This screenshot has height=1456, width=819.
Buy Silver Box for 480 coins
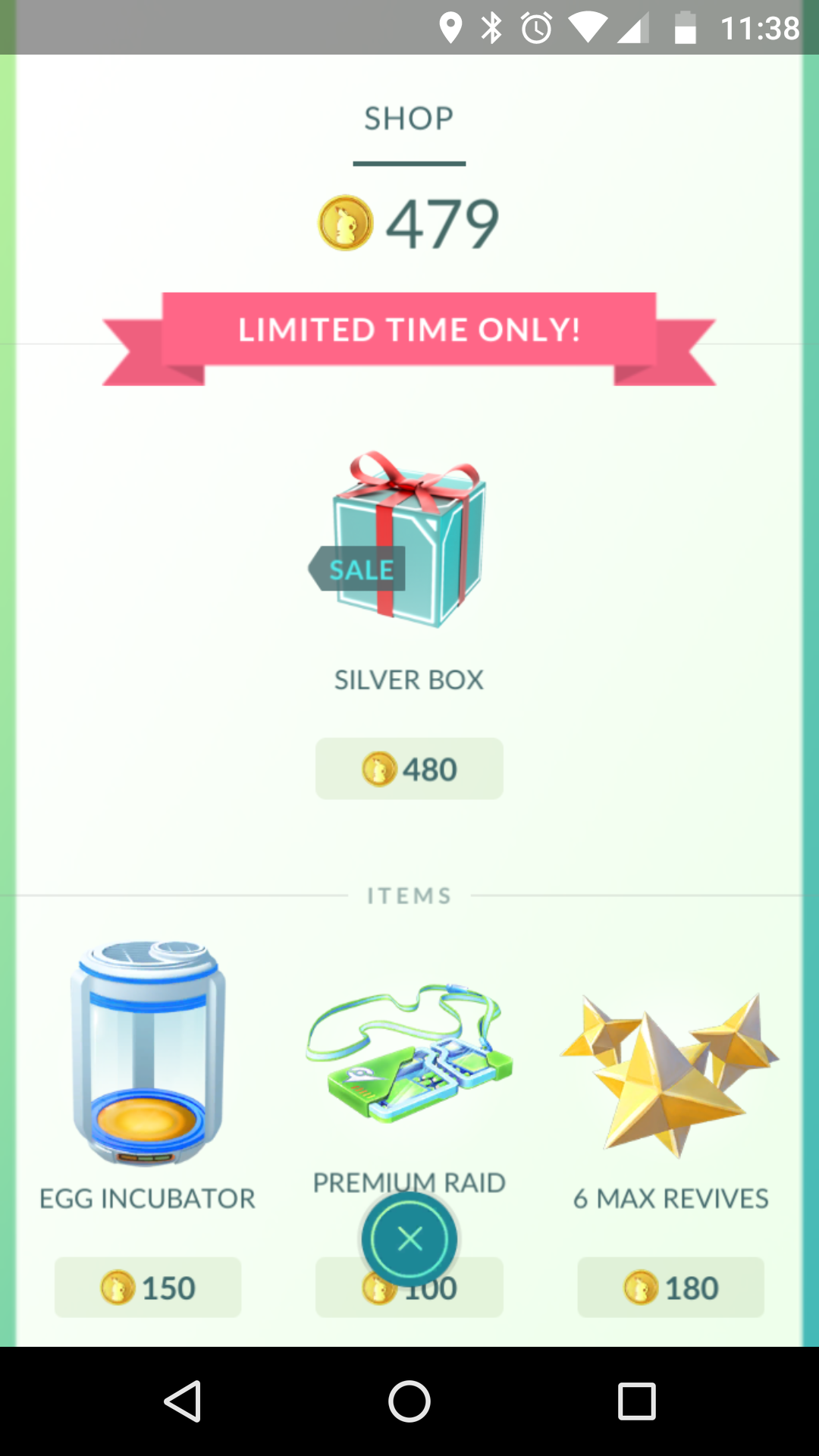(x=409, y=768)
